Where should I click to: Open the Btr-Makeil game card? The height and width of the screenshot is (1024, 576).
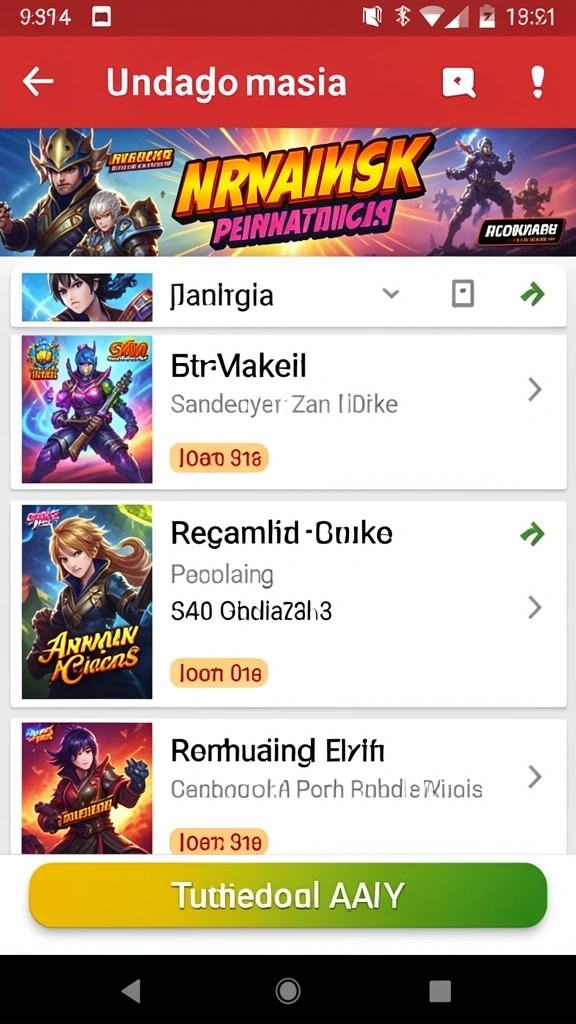tap(288, 410)
